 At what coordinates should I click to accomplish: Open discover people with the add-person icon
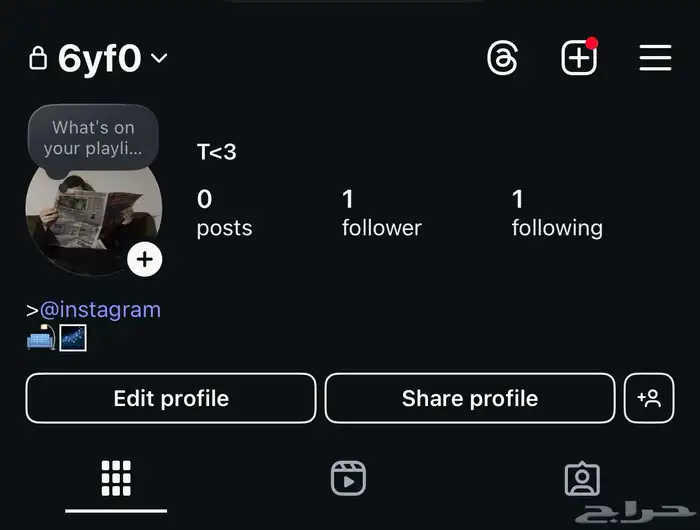click(649, 398)
